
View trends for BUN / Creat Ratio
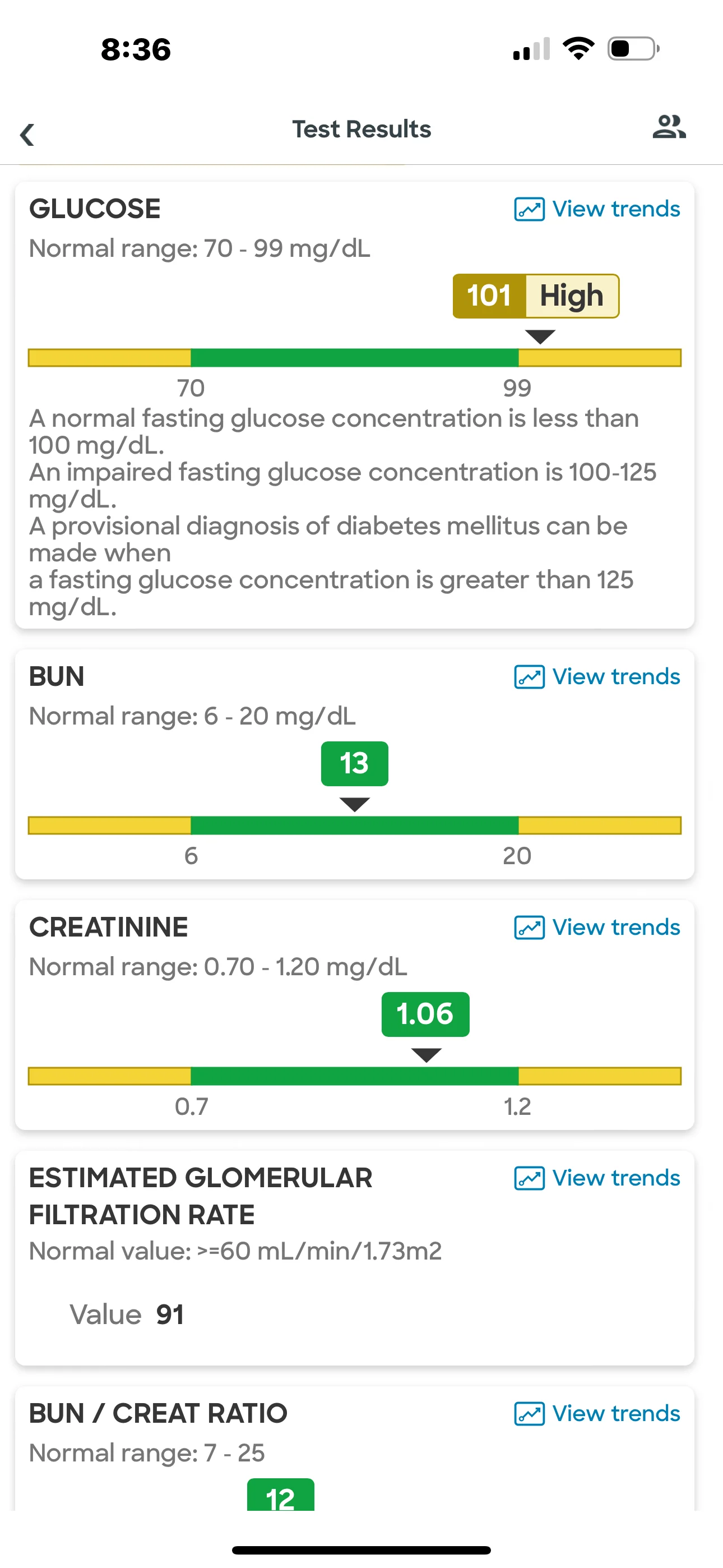click(597, 1413)
